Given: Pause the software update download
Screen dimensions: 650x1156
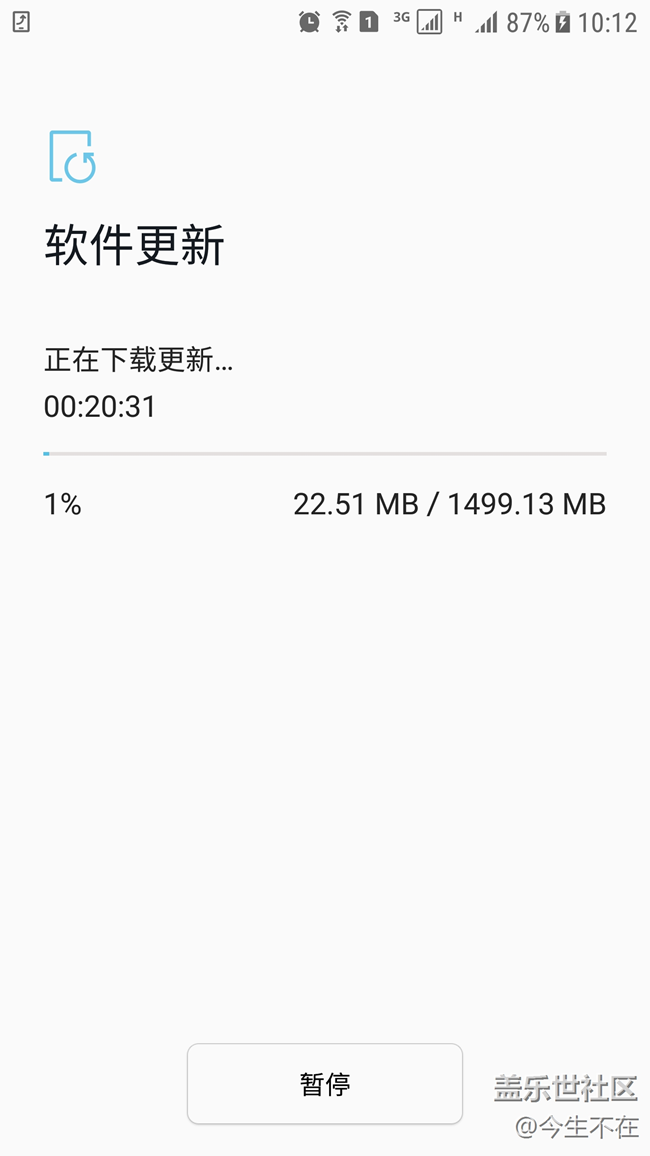Looking at the screenshot, I should tap(325, 1084).
